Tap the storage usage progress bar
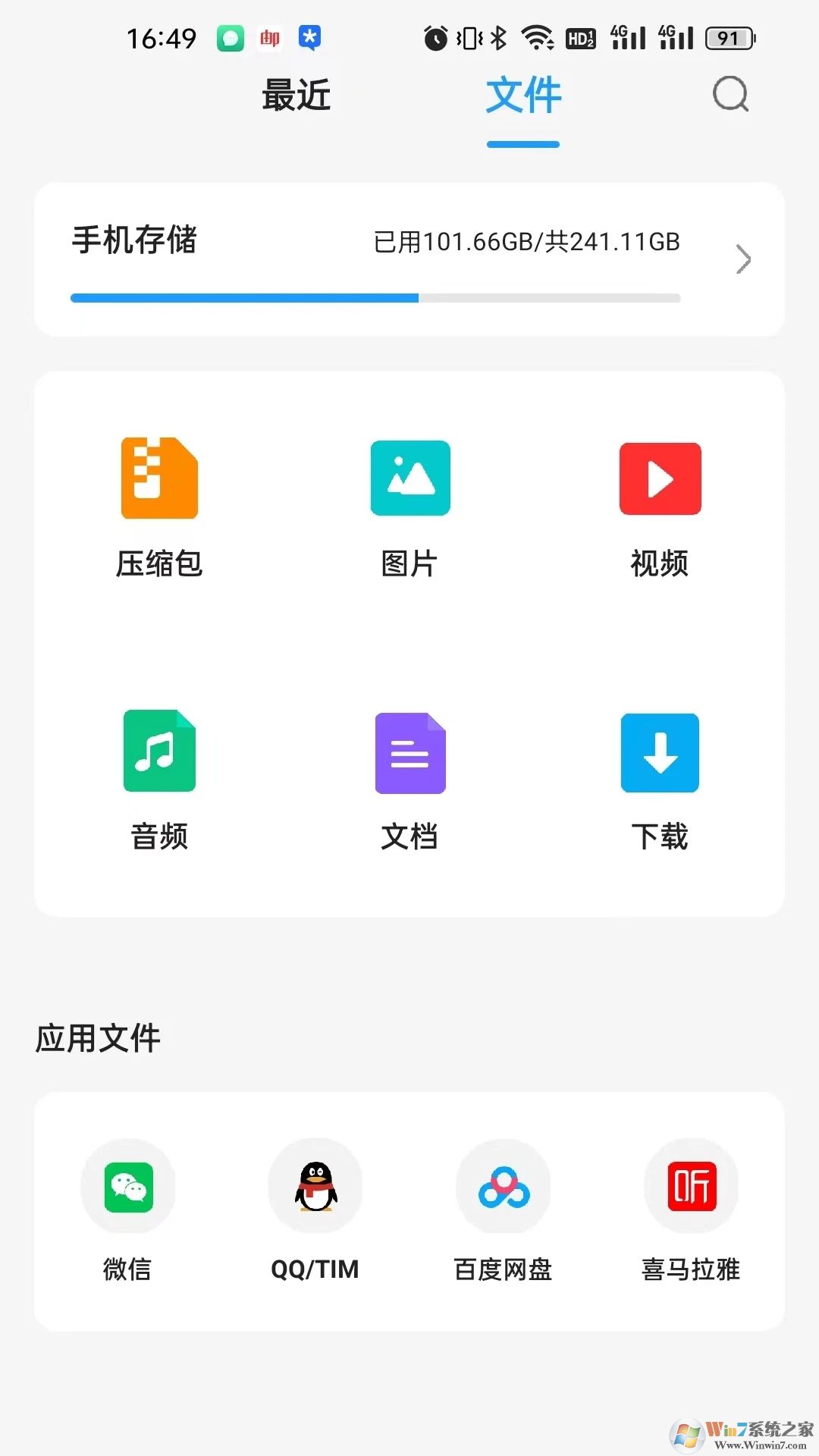This screenshot has height=1456, width=819. (x=375, y=298)
